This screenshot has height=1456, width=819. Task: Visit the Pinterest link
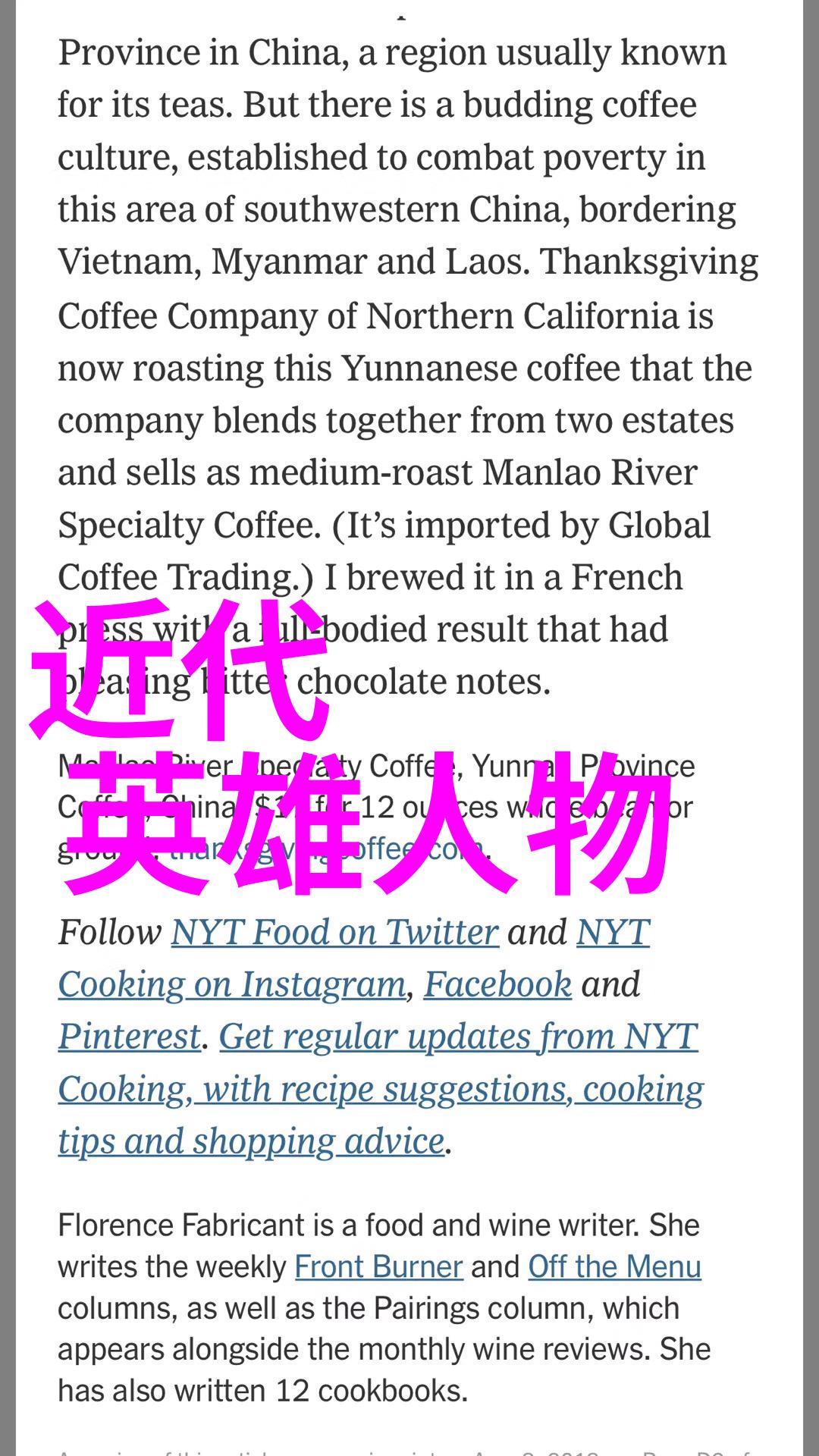point(130,1037)
